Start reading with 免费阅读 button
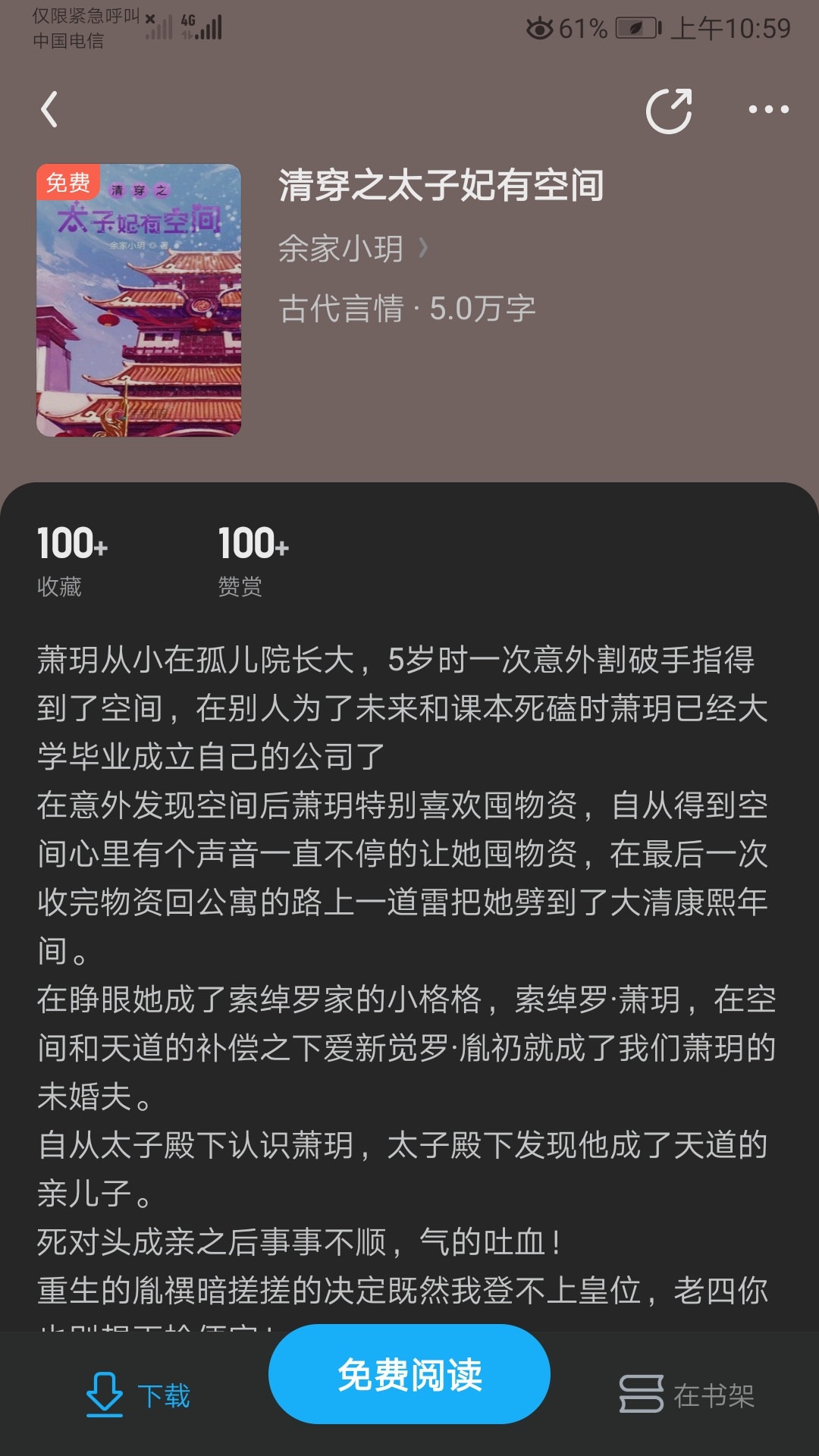Viewport: 819px width, 1456px height. tap(409, 1374)
